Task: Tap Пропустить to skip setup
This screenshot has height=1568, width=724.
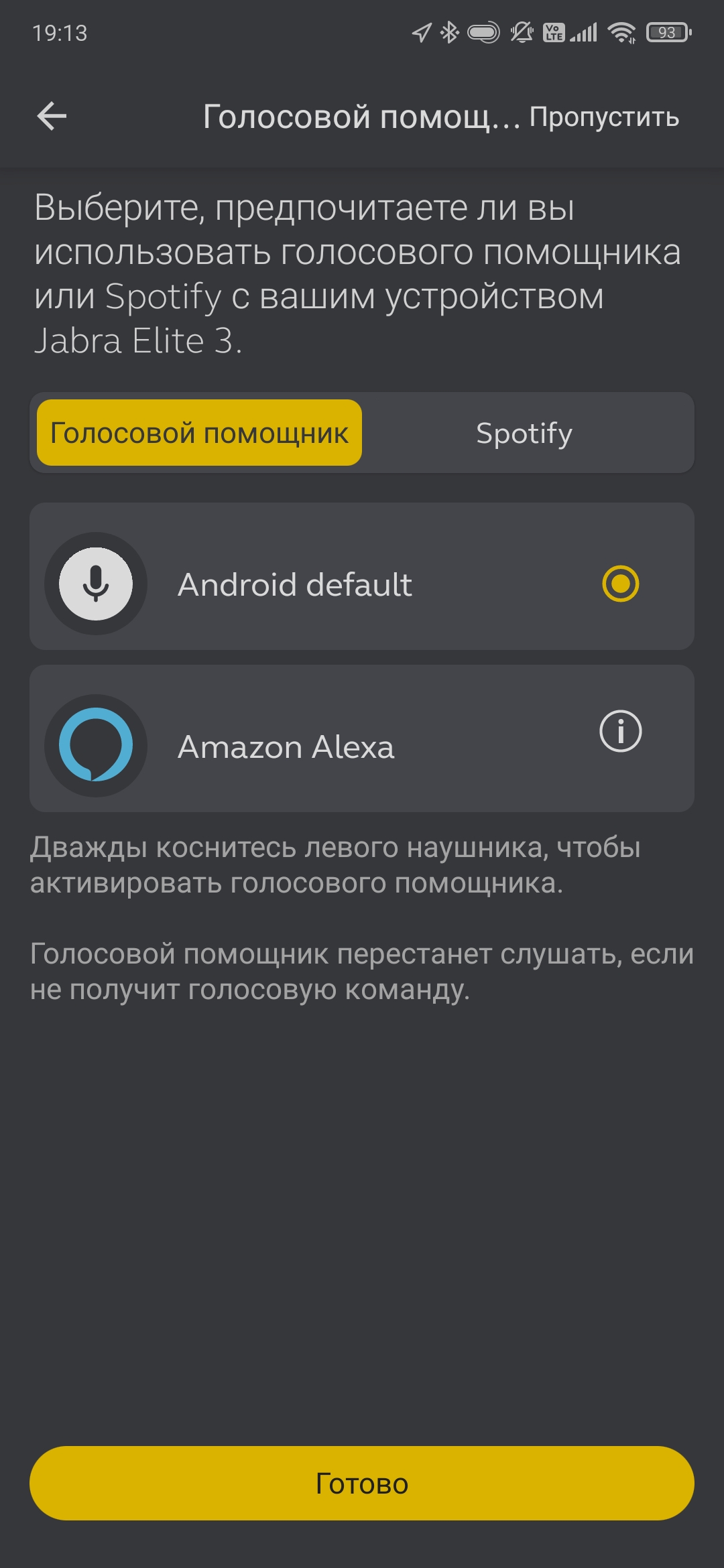Action: click(x=604, y=117)
